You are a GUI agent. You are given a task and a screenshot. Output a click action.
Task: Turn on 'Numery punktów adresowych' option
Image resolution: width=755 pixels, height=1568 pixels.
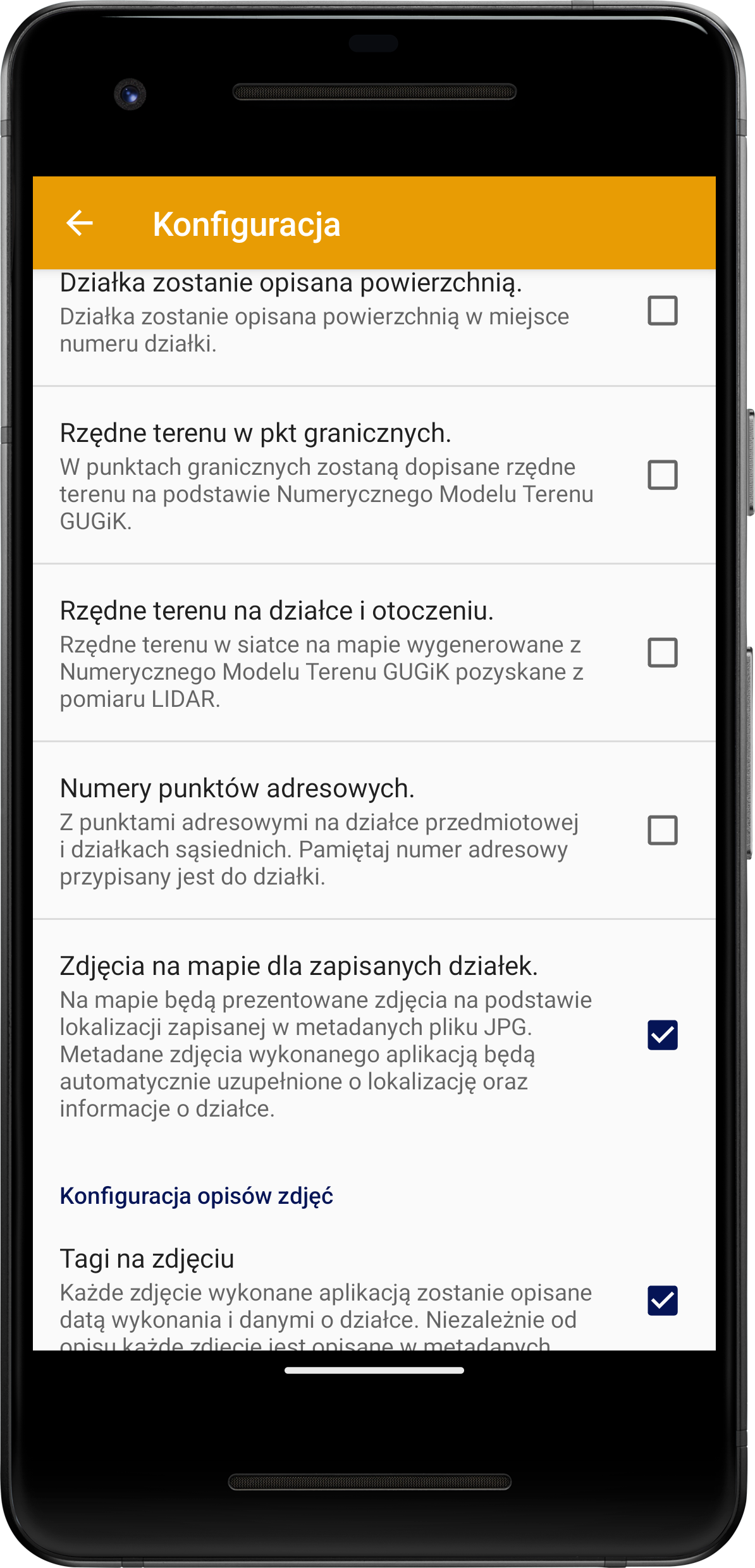coord(662,830)
